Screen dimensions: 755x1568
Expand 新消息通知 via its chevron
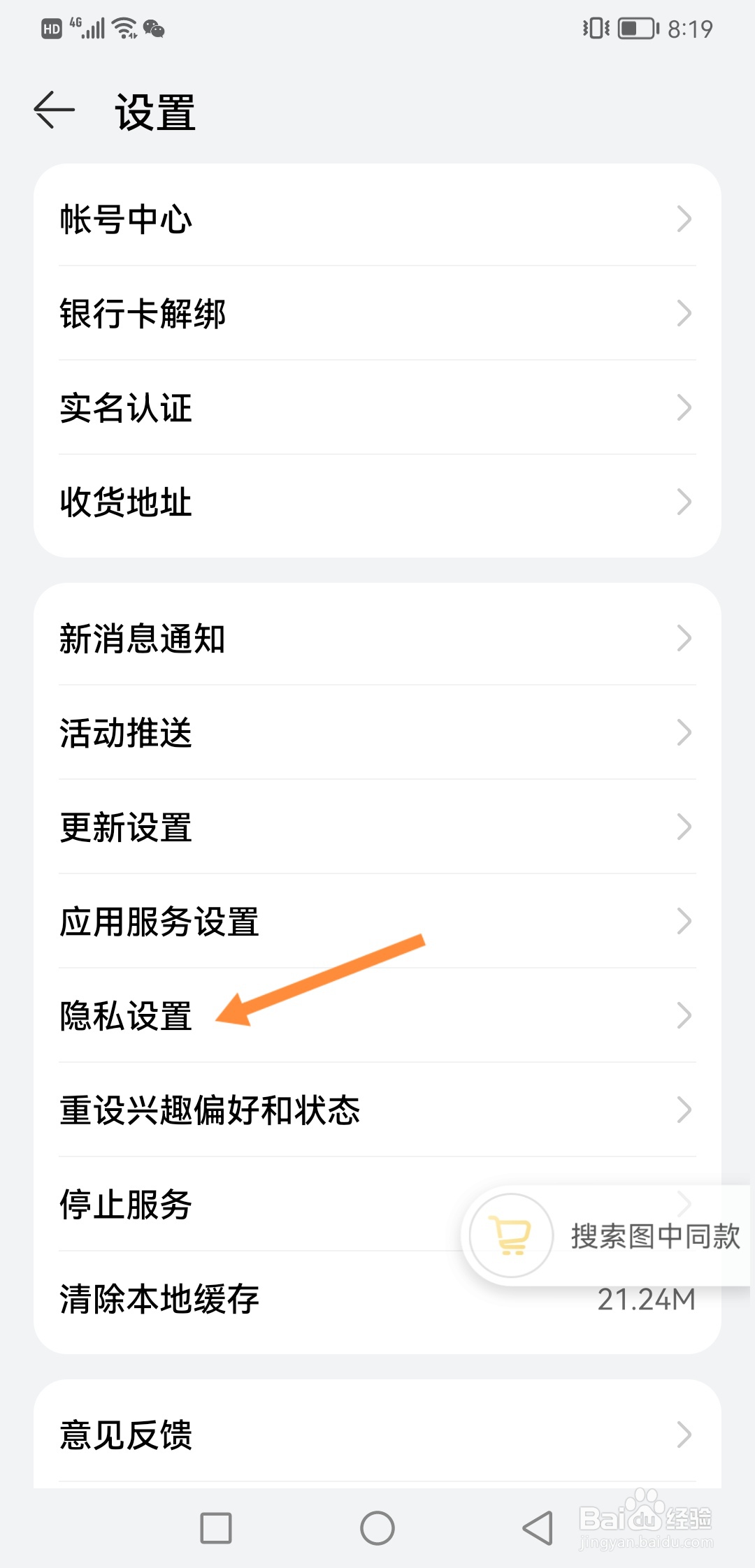point(684,638)
